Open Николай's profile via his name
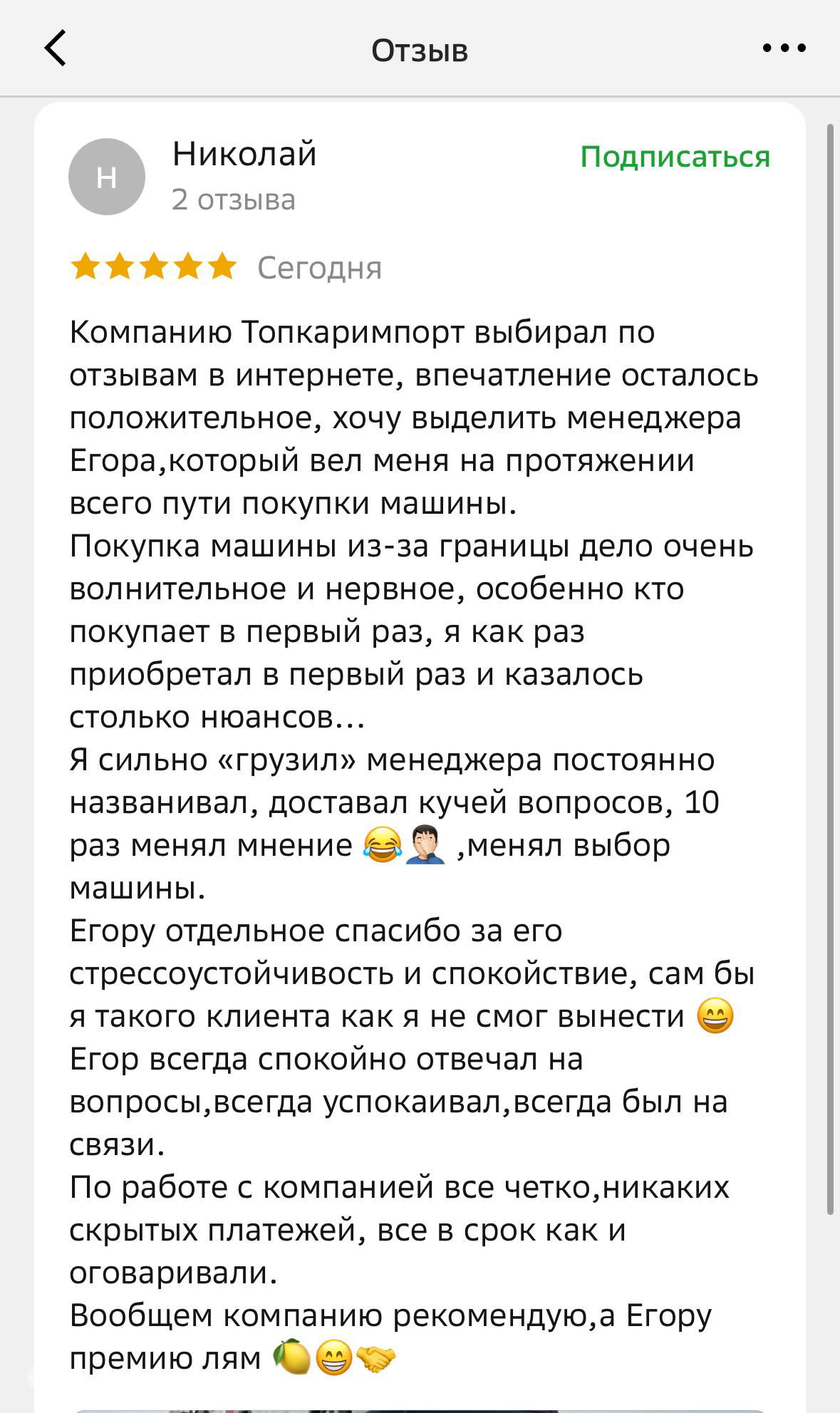The image size is (840, 1413). [x=244, y=154]
